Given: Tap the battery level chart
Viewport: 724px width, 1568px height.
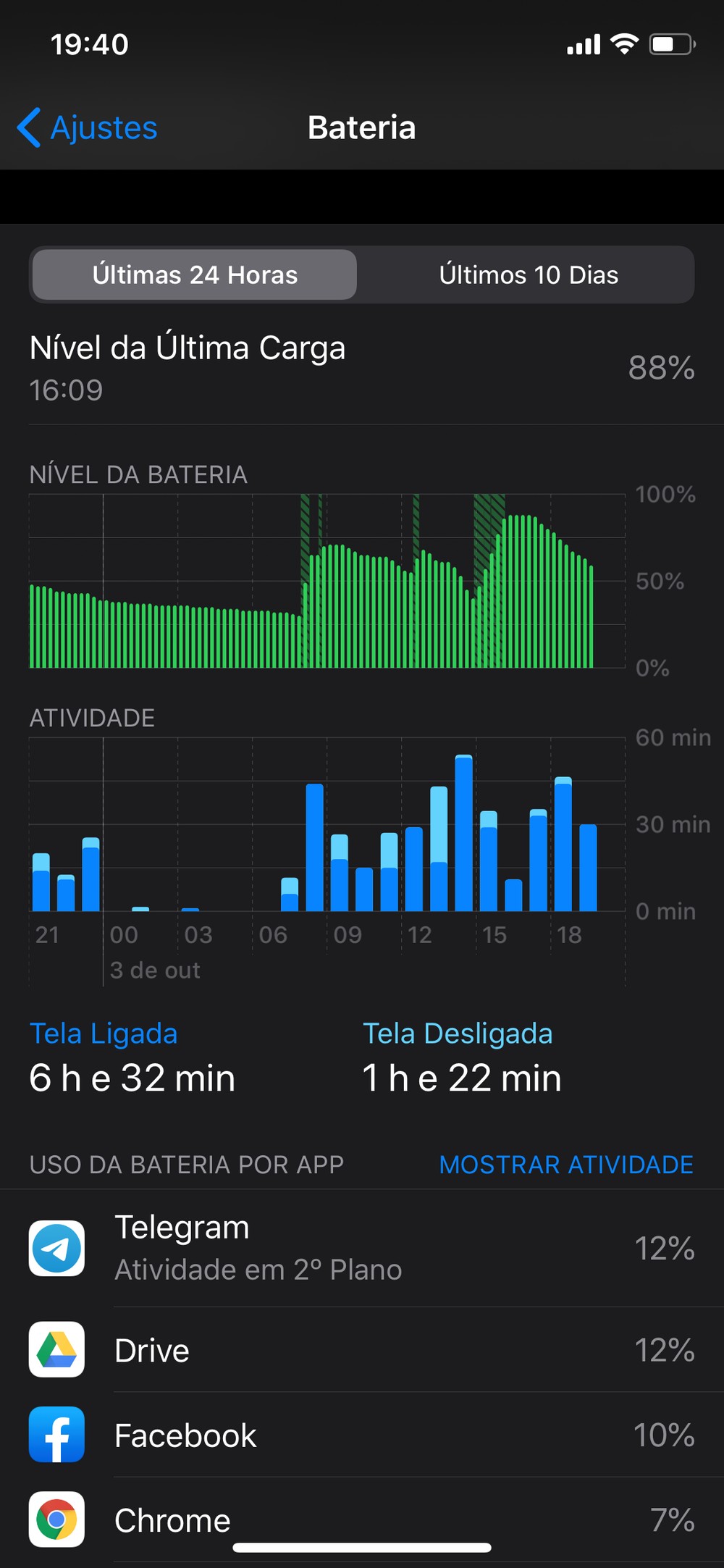Looking at the screenshot, I should 327,581.
